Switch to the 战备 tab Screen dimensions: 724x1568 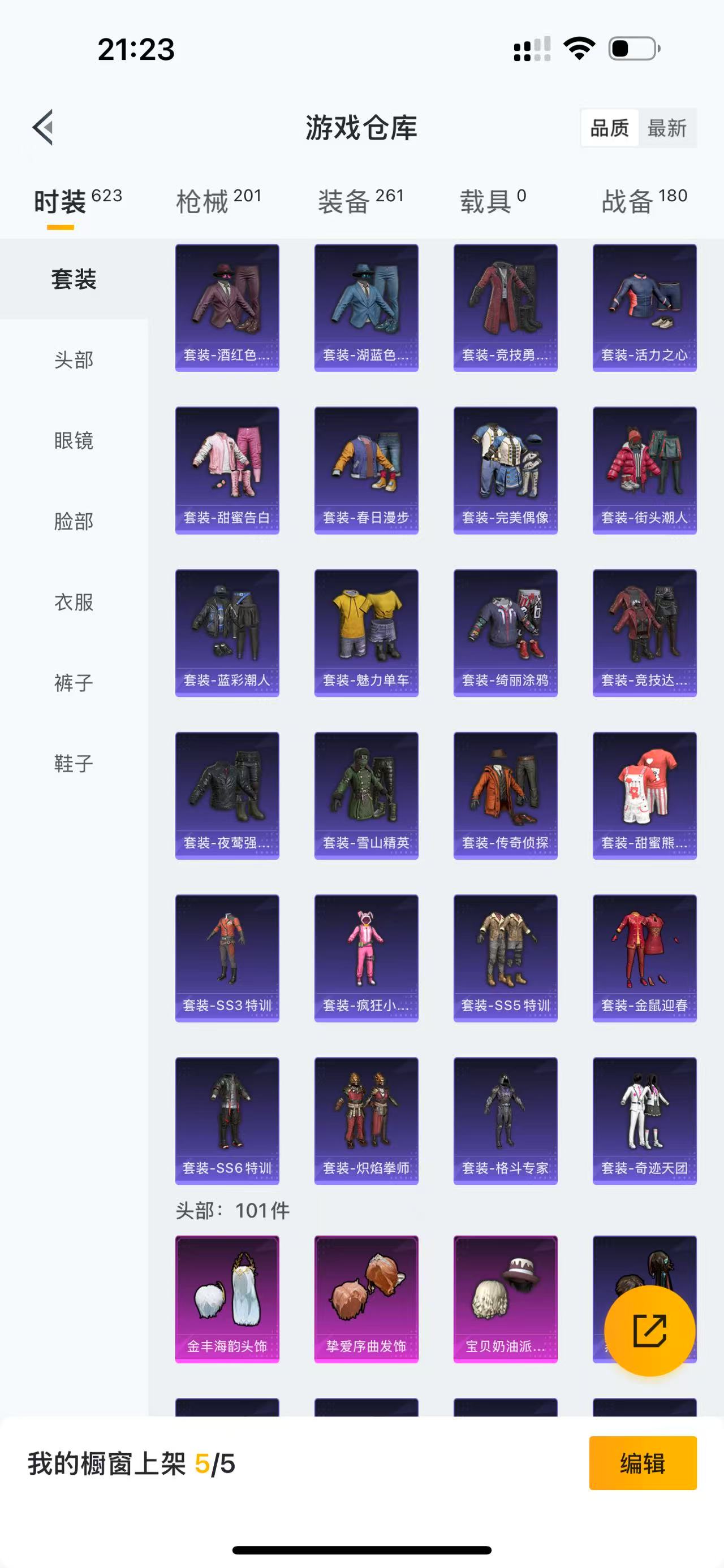(644, 201)
